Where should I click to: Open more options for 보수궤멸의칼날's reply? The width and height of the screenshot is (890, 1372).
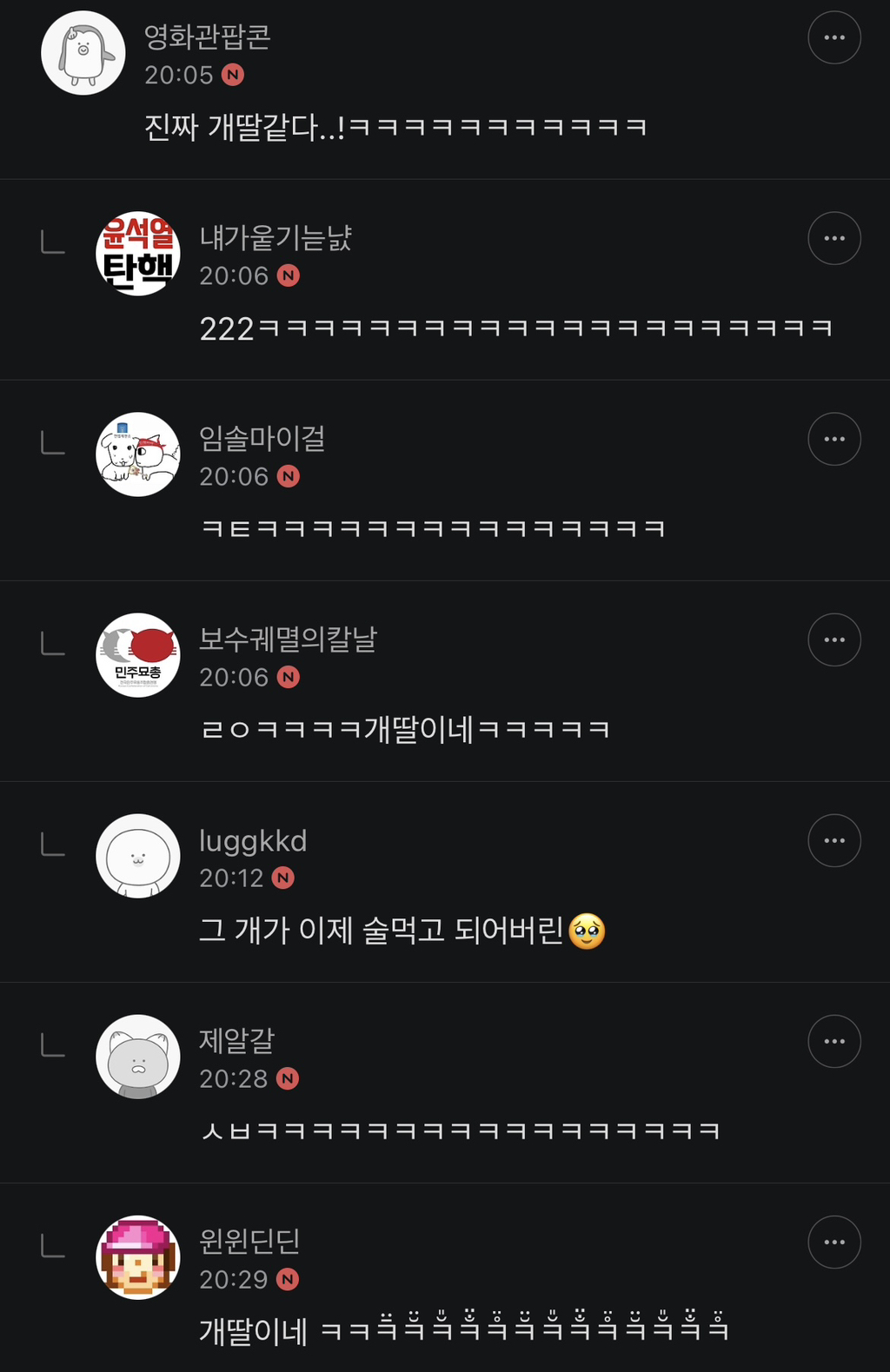pos(834,640)
